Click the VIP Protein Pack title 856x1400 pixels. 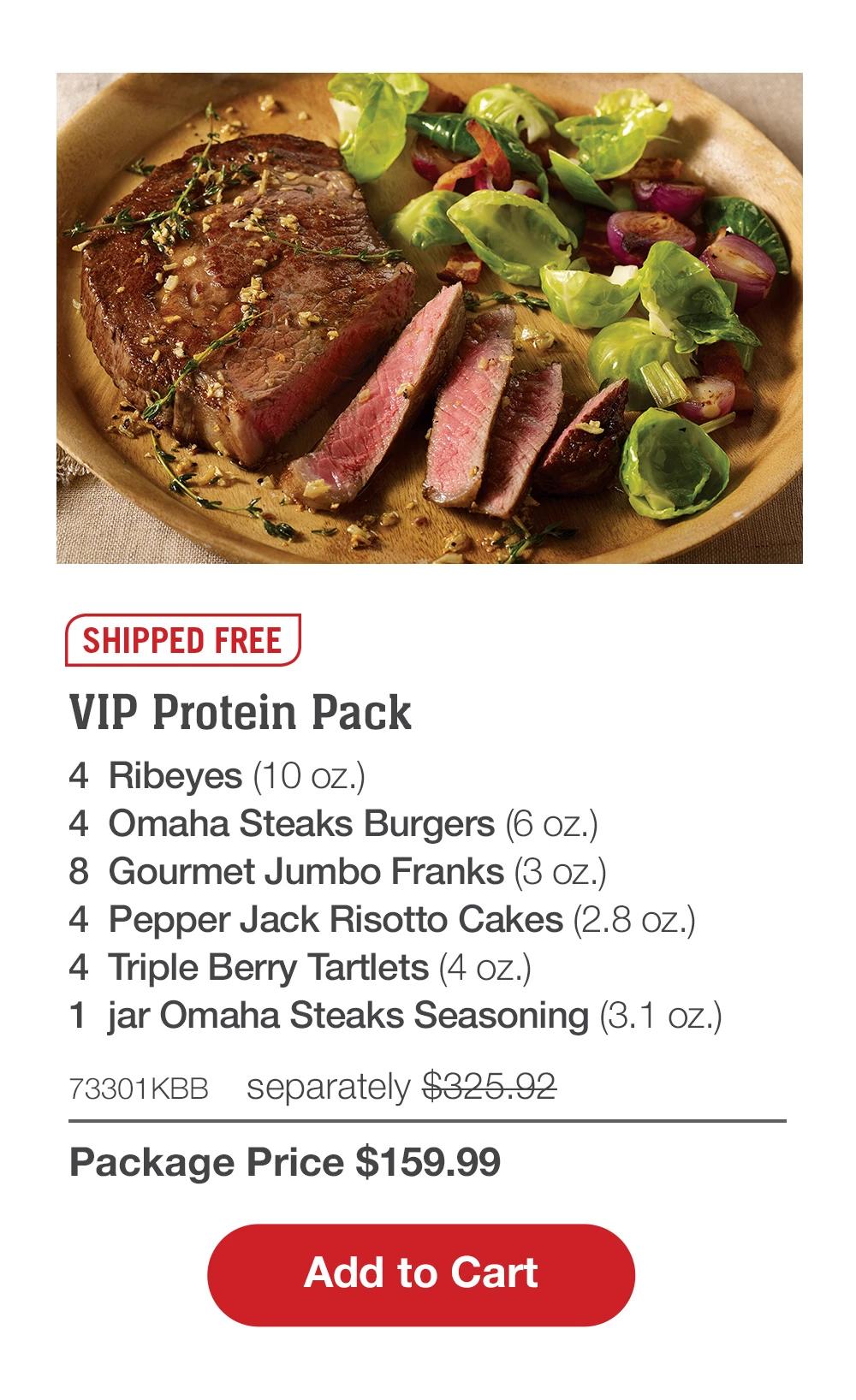click(x=242, y=712)
